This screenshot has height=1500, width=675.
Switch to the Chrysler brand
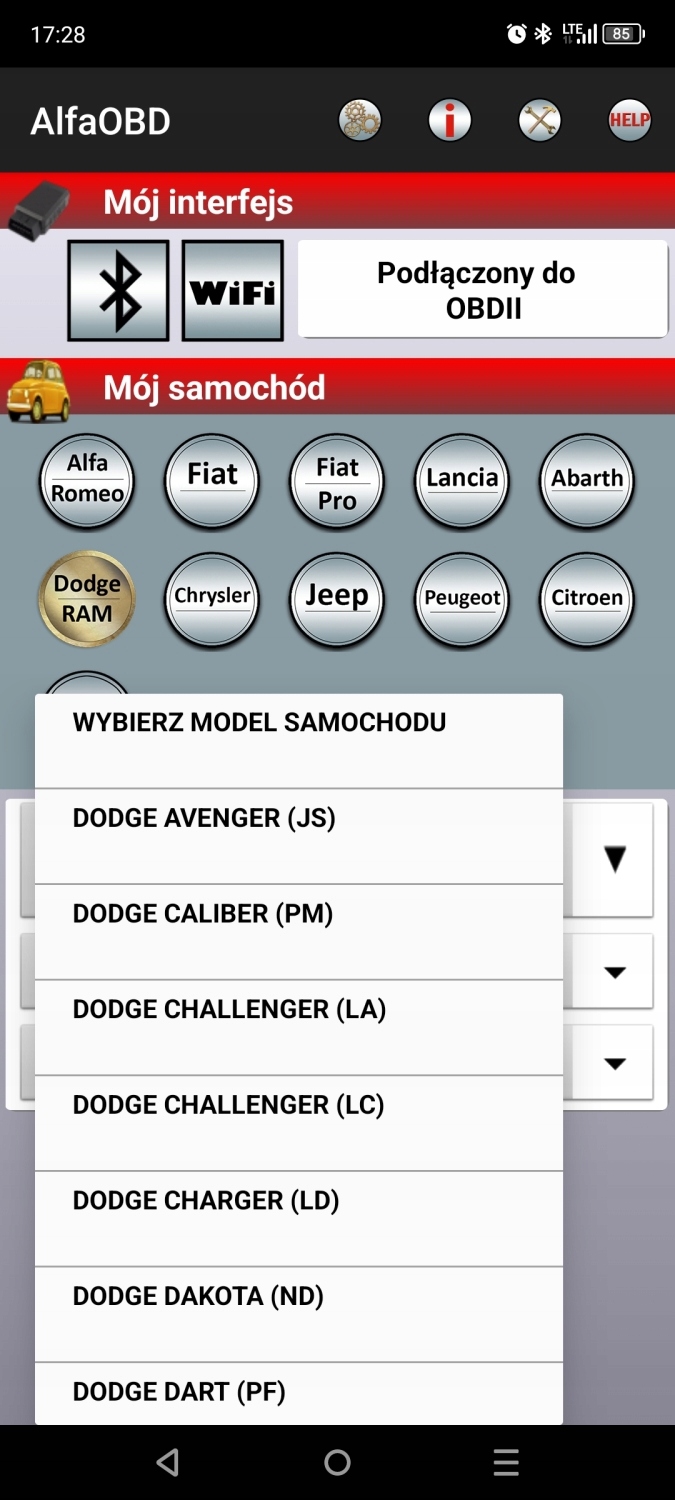tap(212, 598)
